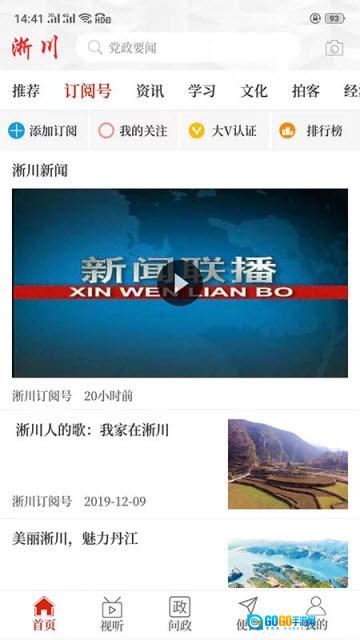The height and width of the screenshot is (640, 360).
Task: Open the camera icon in the top bar
Action: 334,48
